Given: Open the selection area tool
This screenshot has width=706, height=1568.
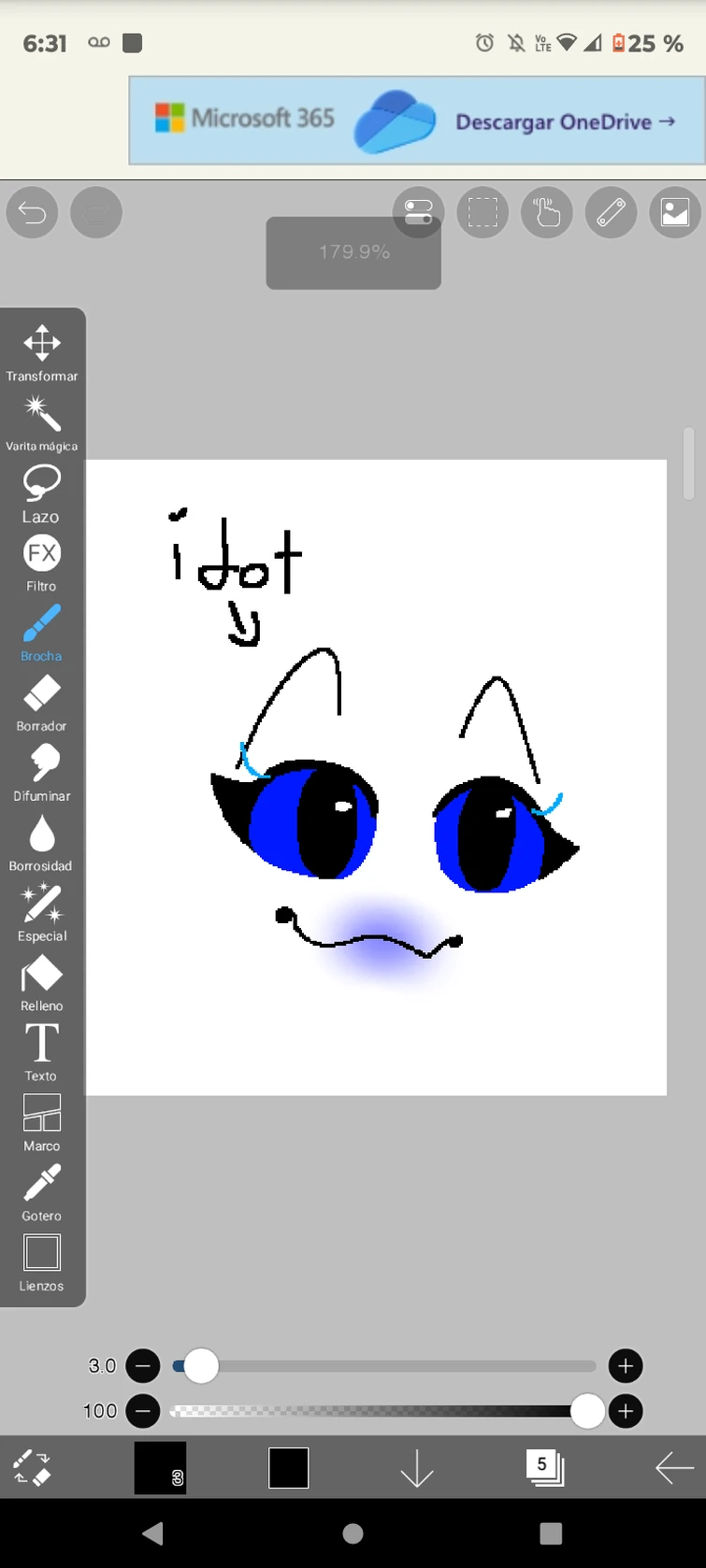Looking at the screenshot, I should (483, 213).
